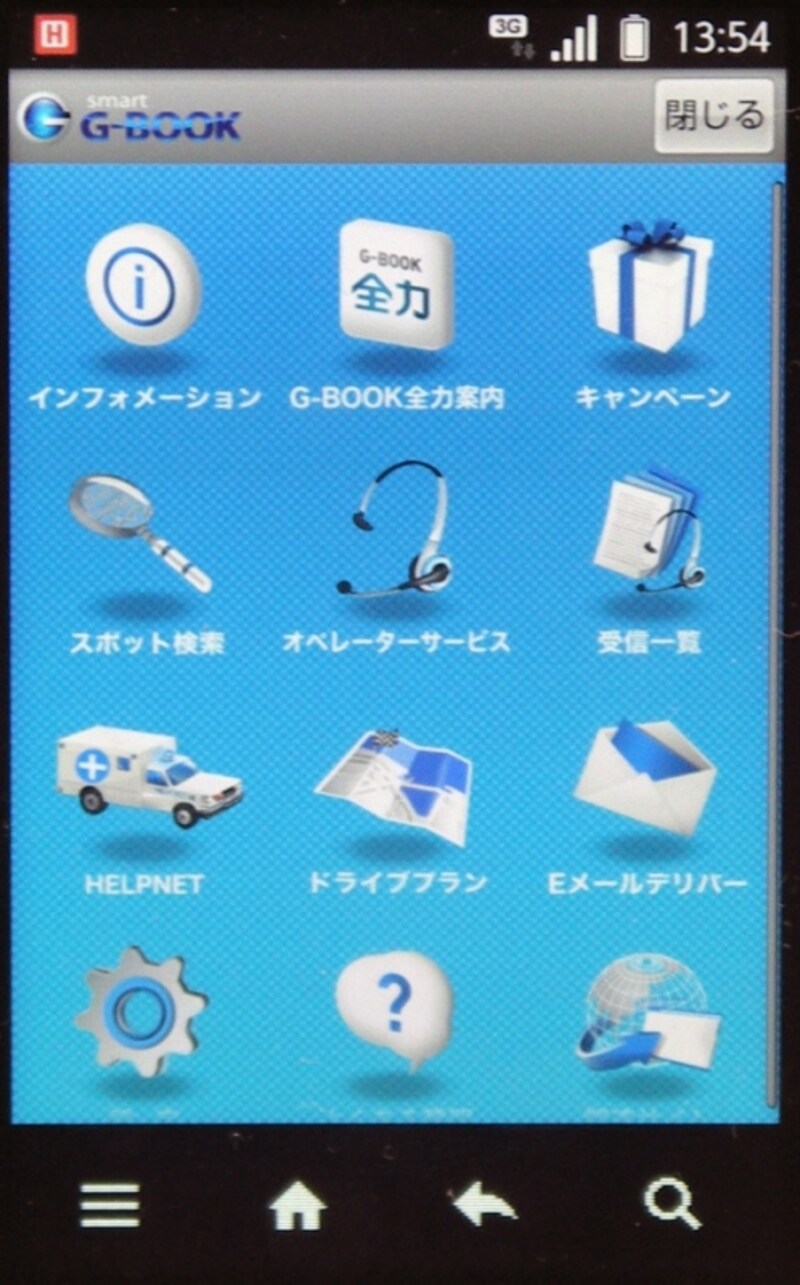
Task: Tap the system search magnifier button
Action: [x=672, y=1204]
